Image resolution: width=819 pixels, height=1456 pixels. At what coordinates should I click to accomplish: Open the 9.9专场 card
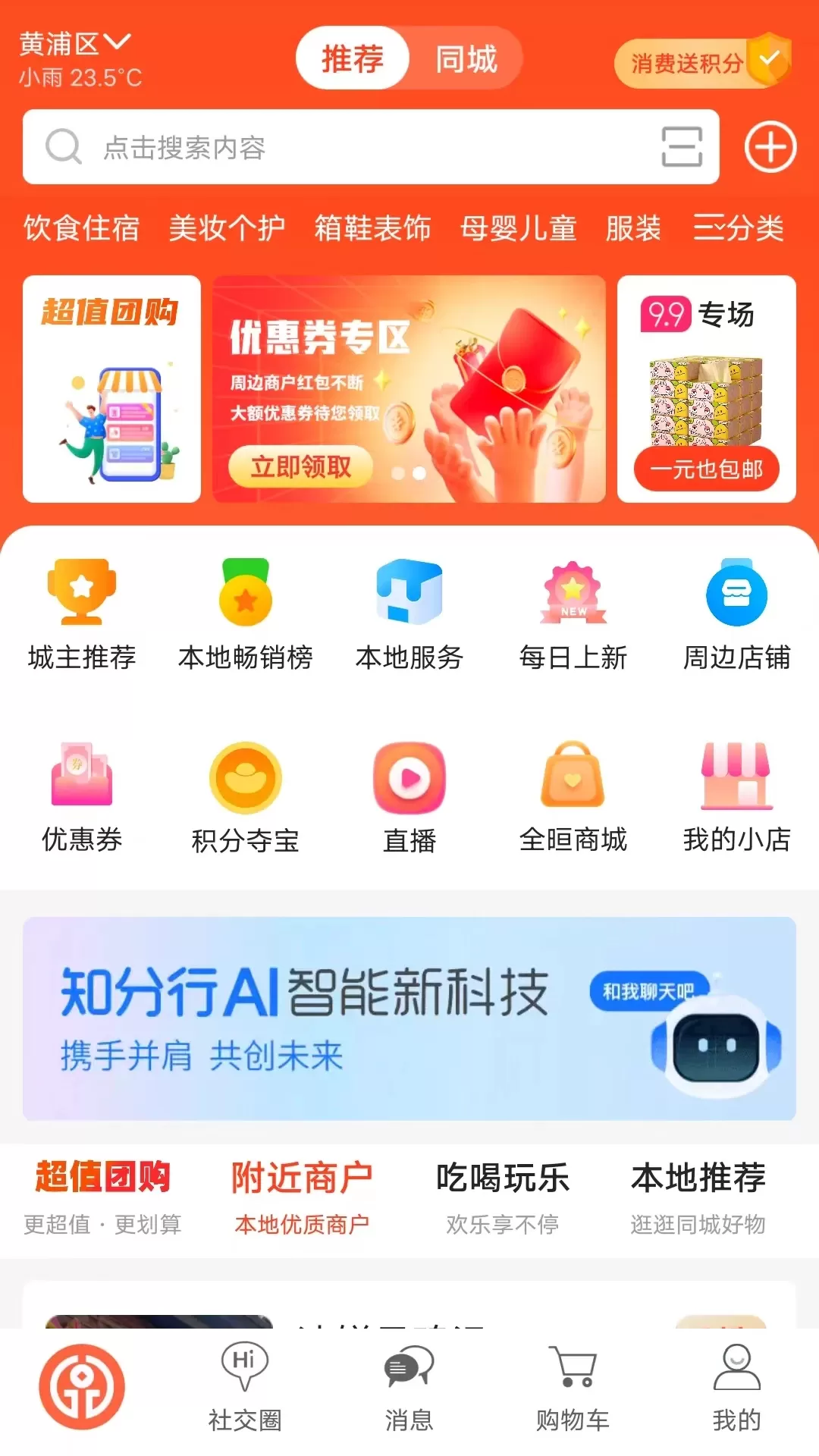tap(706, 389)
